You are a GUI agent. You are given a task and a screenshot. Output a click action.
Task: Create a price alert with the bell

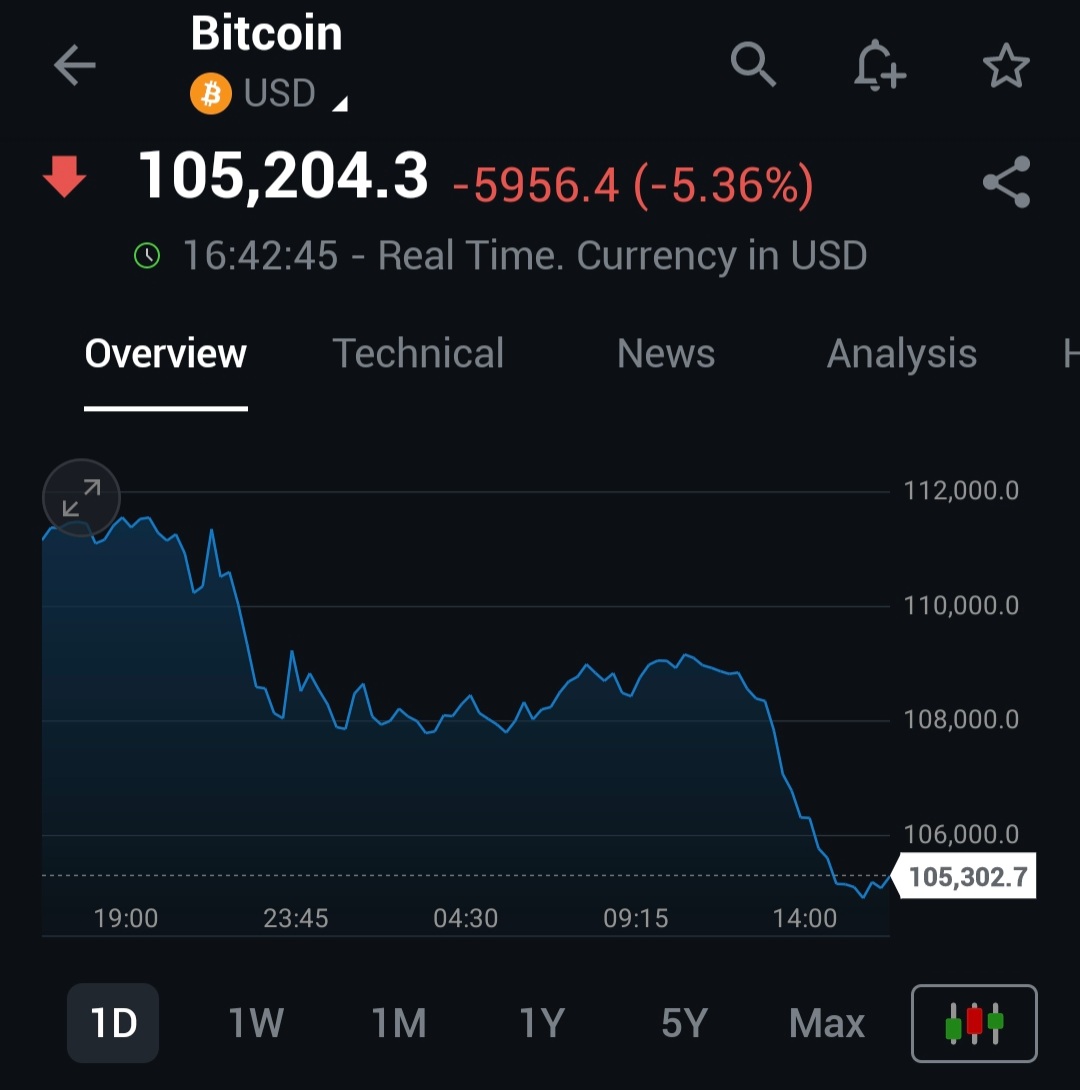[879, 67]
